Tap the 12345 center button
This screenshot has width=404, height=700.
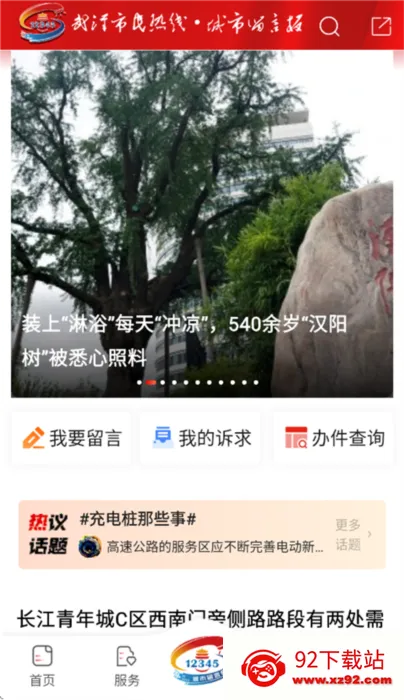(x=197, y=661)
